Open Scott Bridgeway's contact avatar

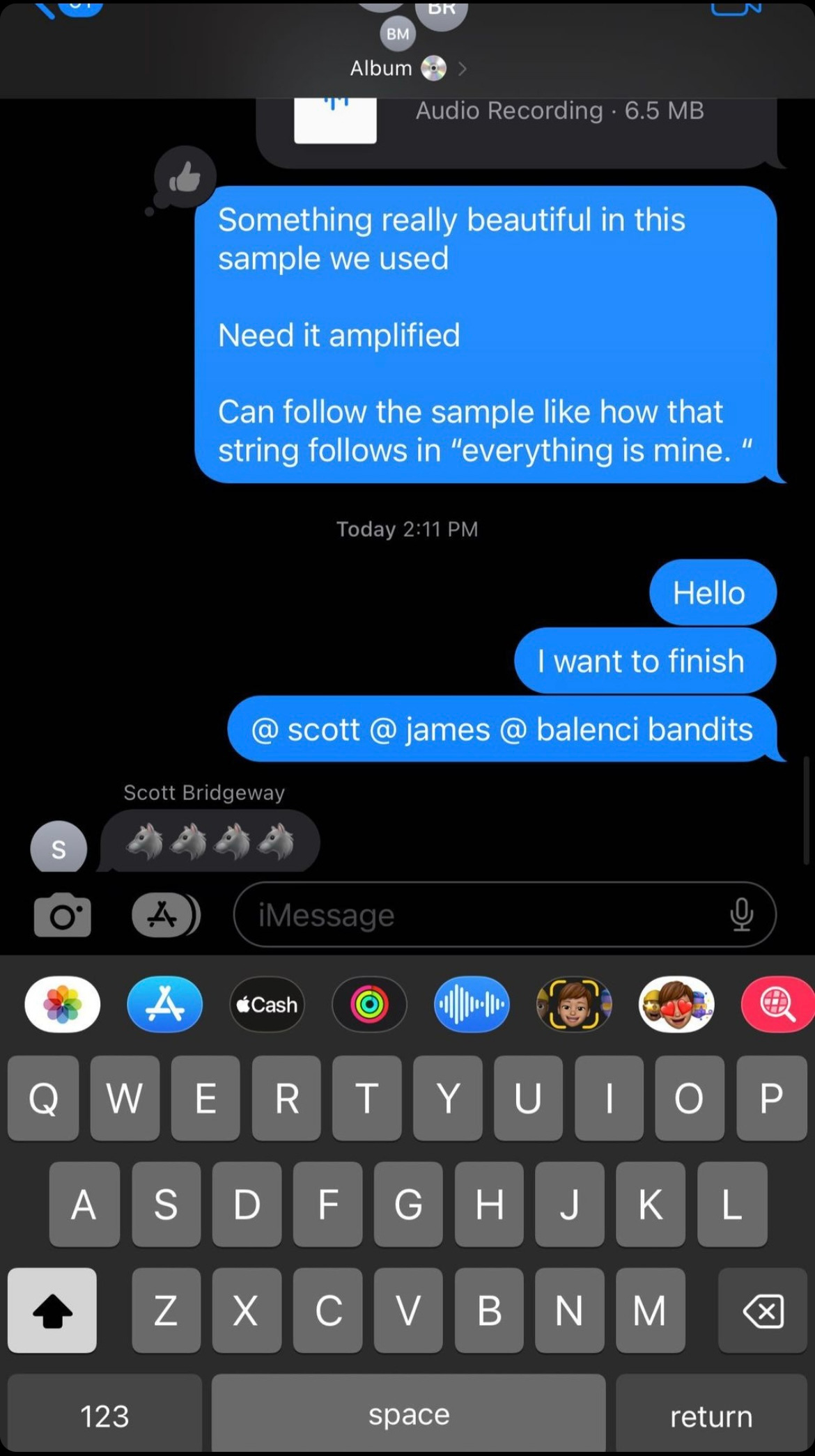tap(59, 848)
